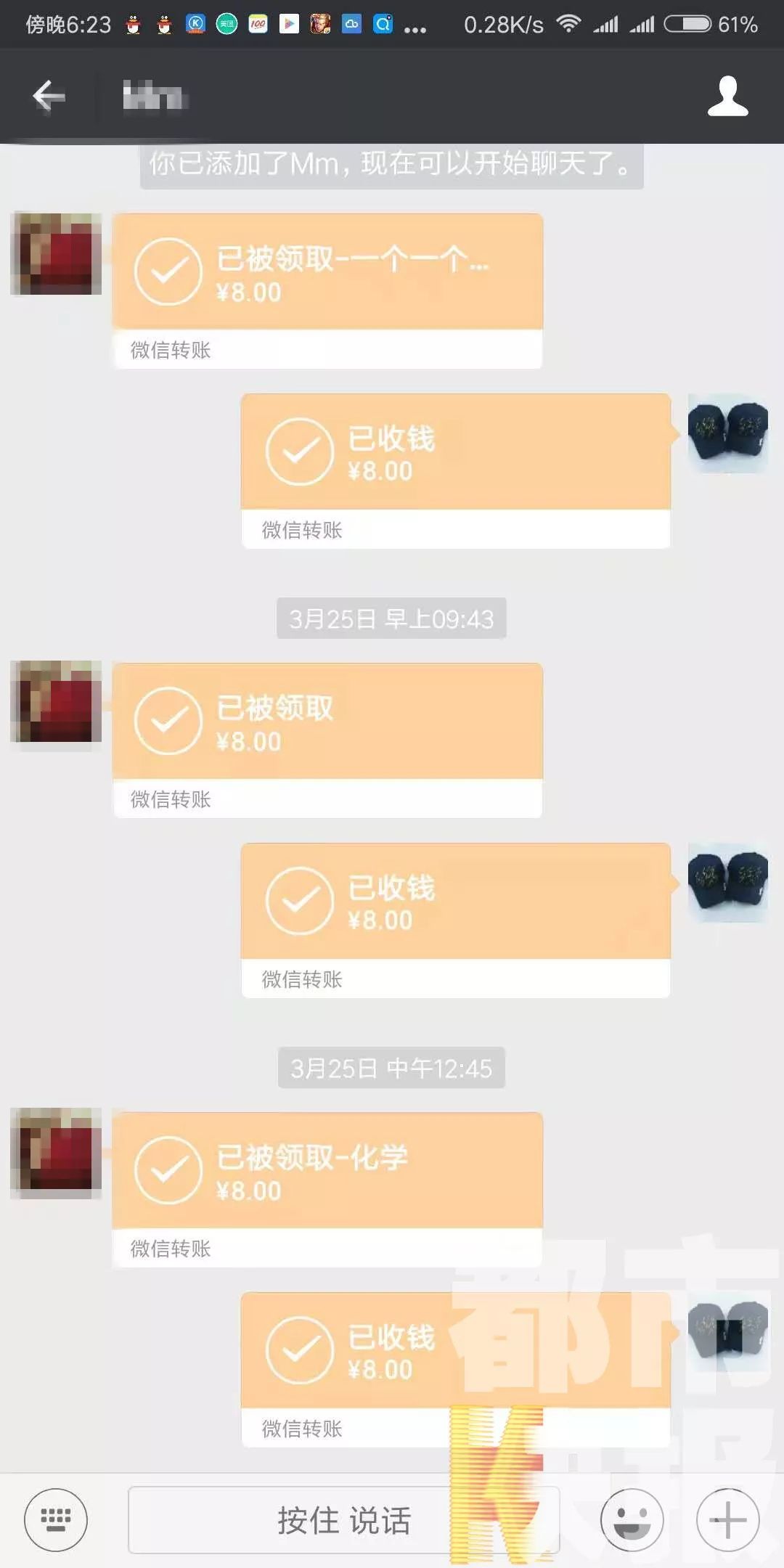Image resolution: width=784 pixels, height=1568 pixels.
Task: Switch to the keyboard input mode
Action: click(x=56, y=1519)
